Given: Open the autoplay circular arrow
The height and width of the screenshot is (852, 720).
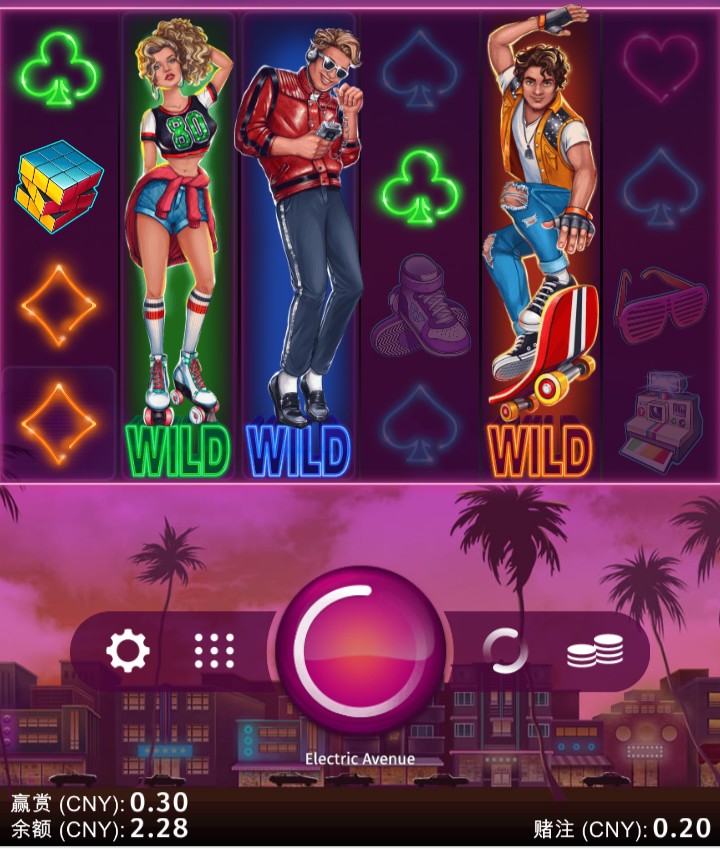Looking at the screenshot, I should pyautogui.click(x=505, y=651).
